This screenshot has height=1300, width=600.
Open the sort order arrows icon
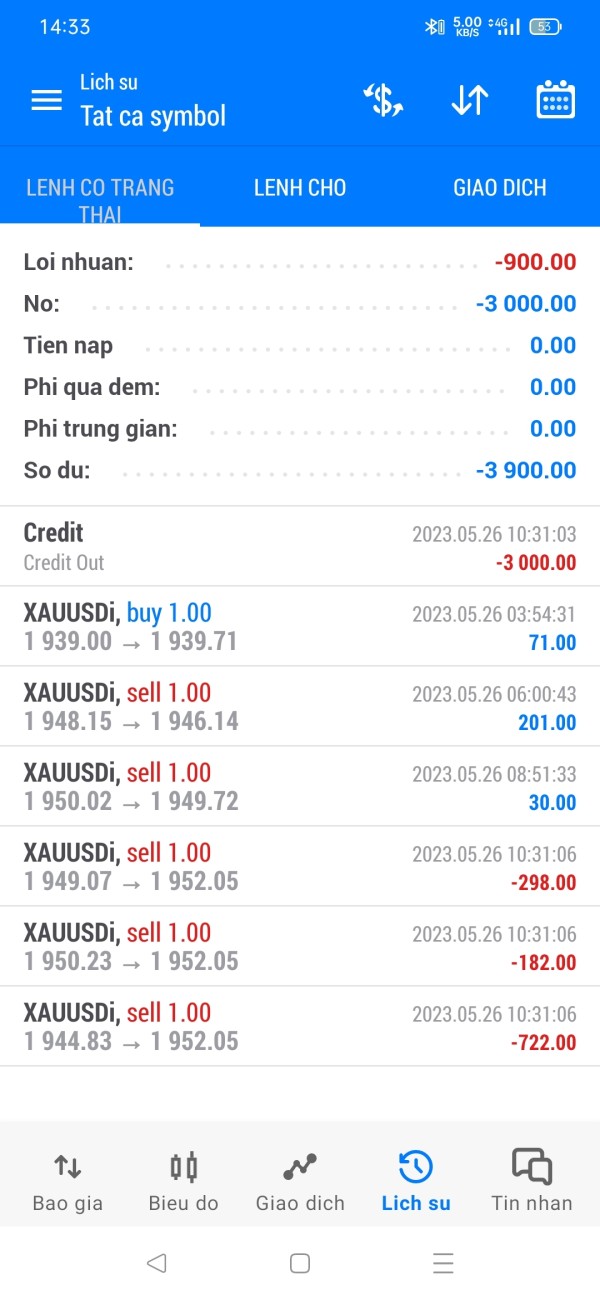(469, 100)
